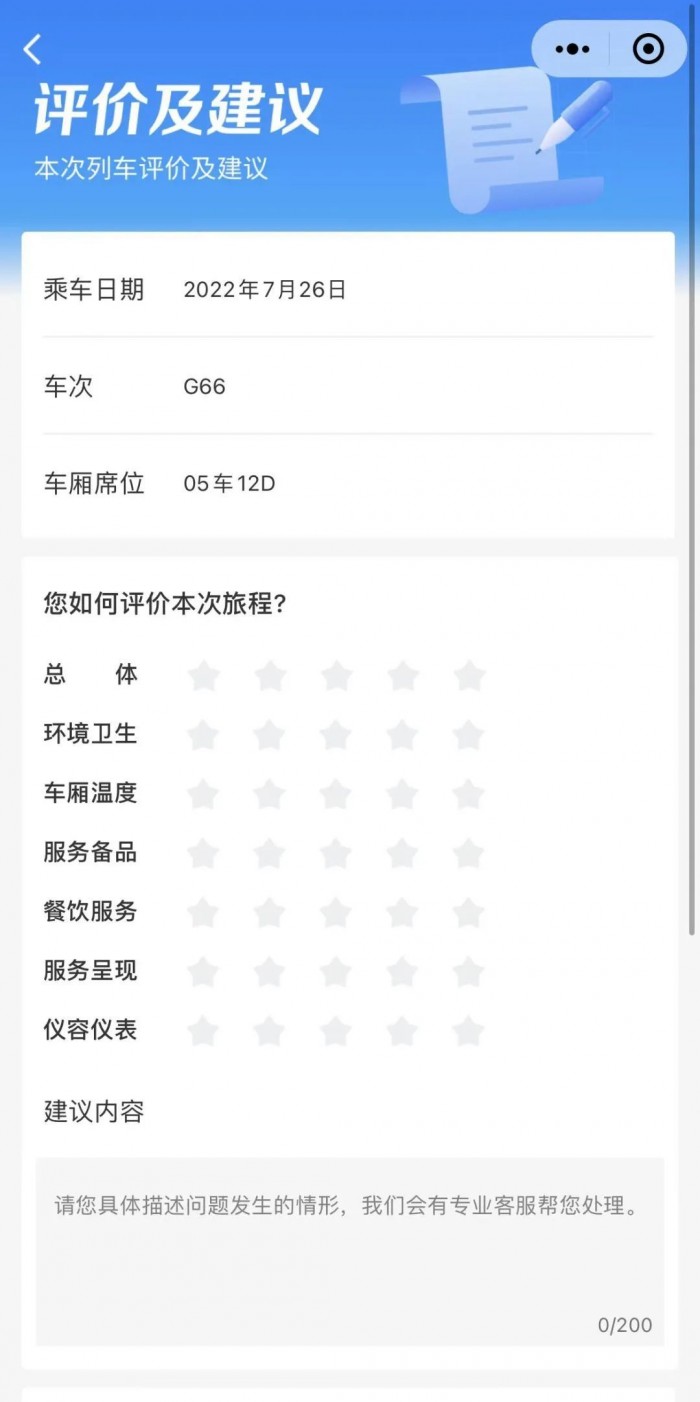Rate 餐饮服务 two stars
The image size is (700, 1402).
(269, 912)
